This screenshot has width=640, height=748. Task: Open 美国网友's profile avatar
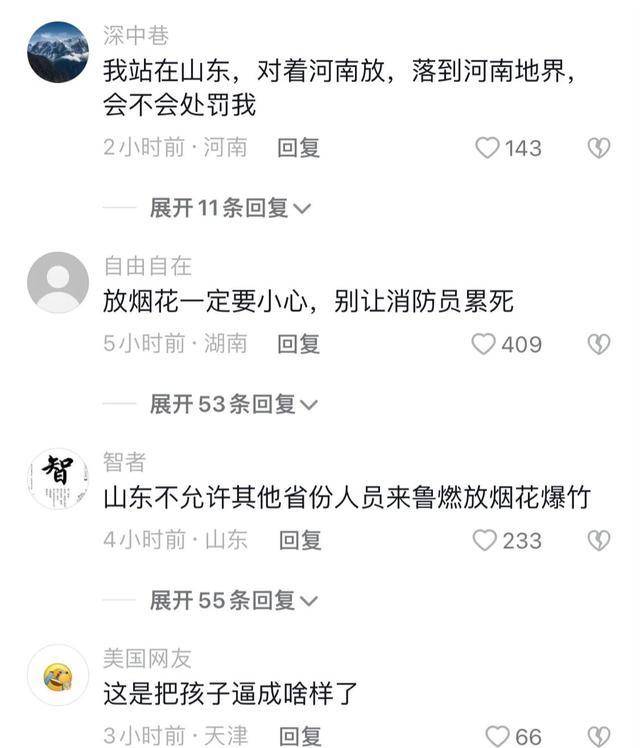click(x=57, y=675)
